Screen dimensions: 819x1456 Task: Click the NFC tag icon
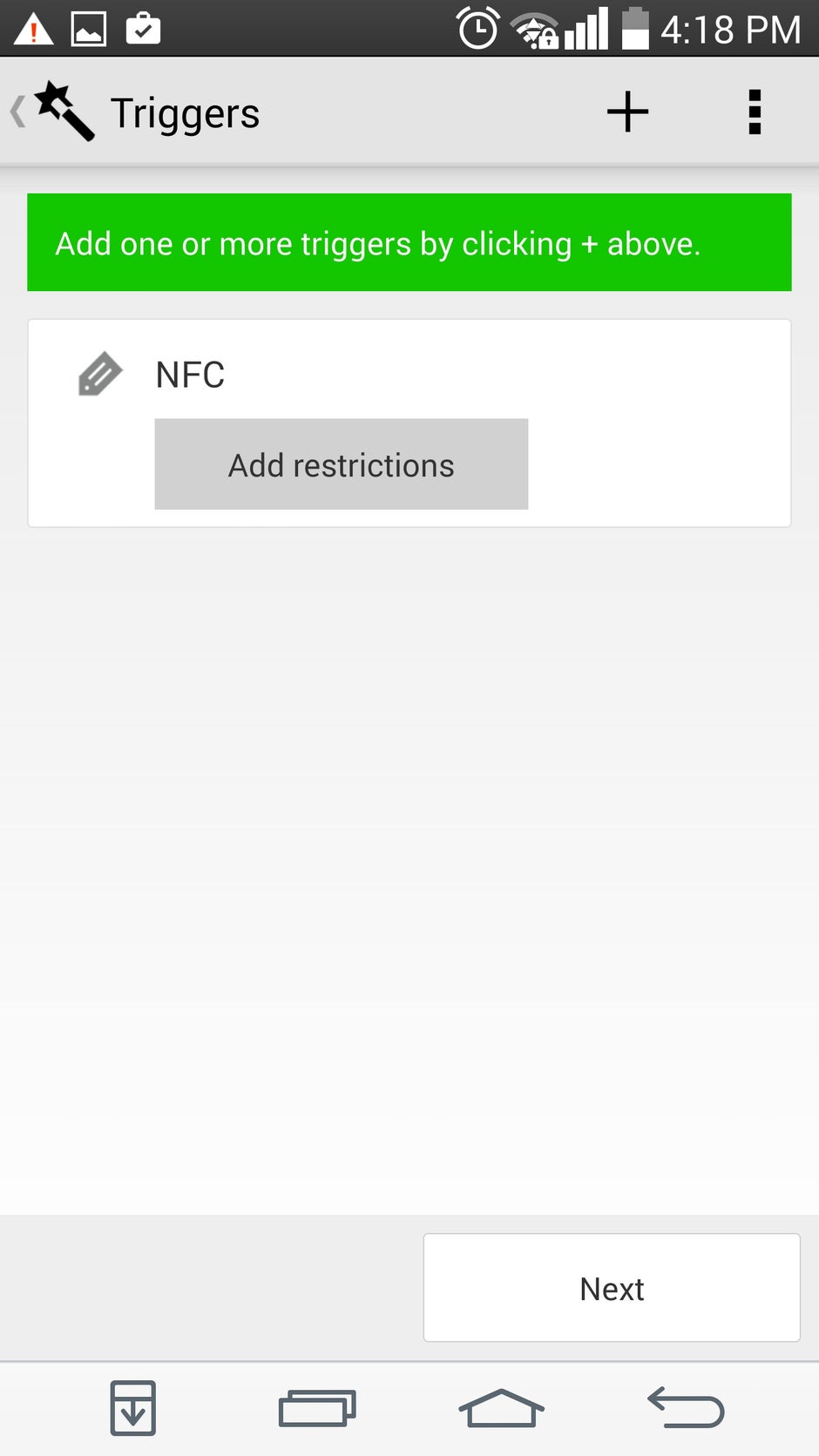coord(98,374)
